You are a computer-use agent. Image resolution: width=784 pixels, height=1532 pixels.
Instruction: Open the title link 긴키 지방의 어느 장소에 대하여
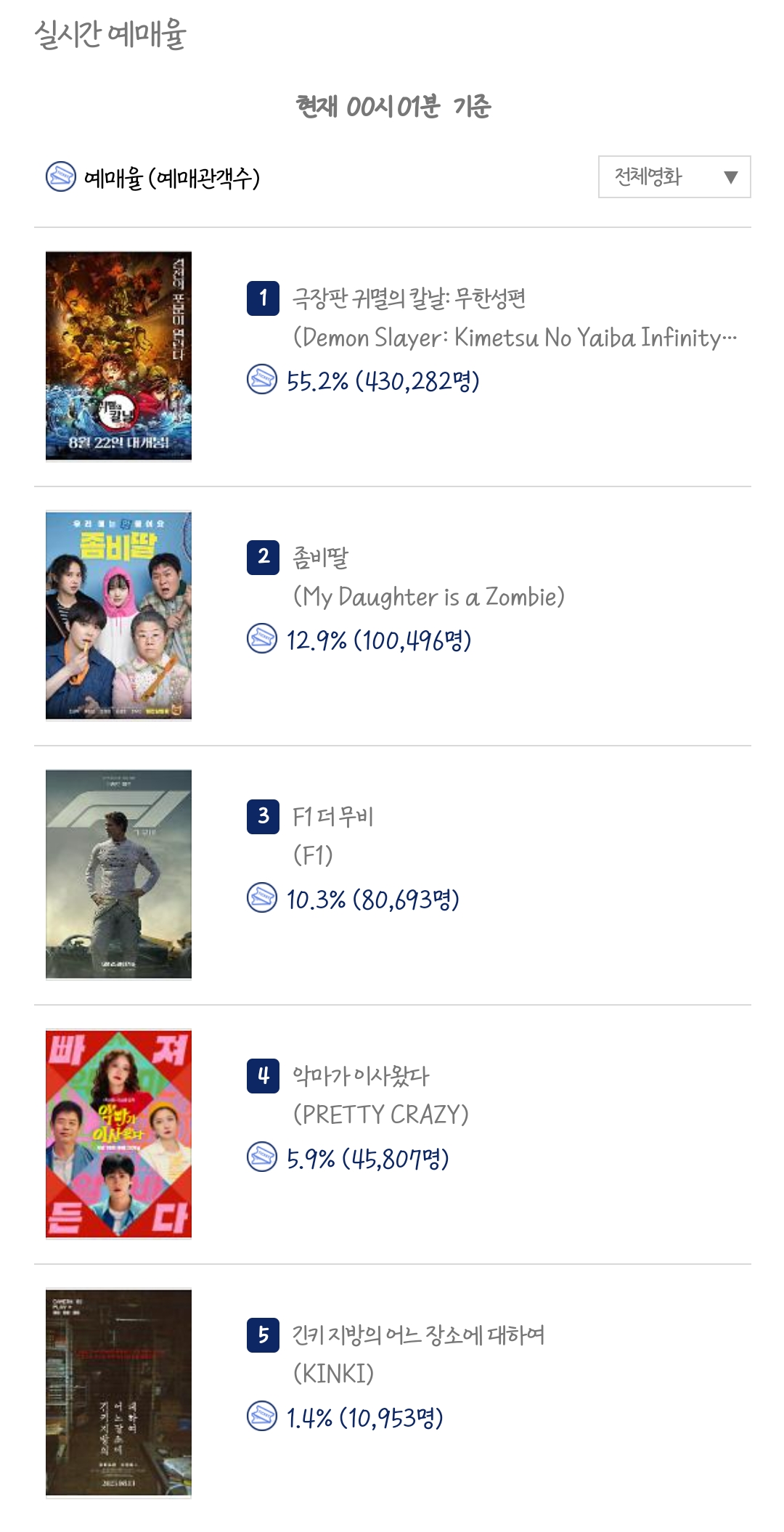(418, 1335)
